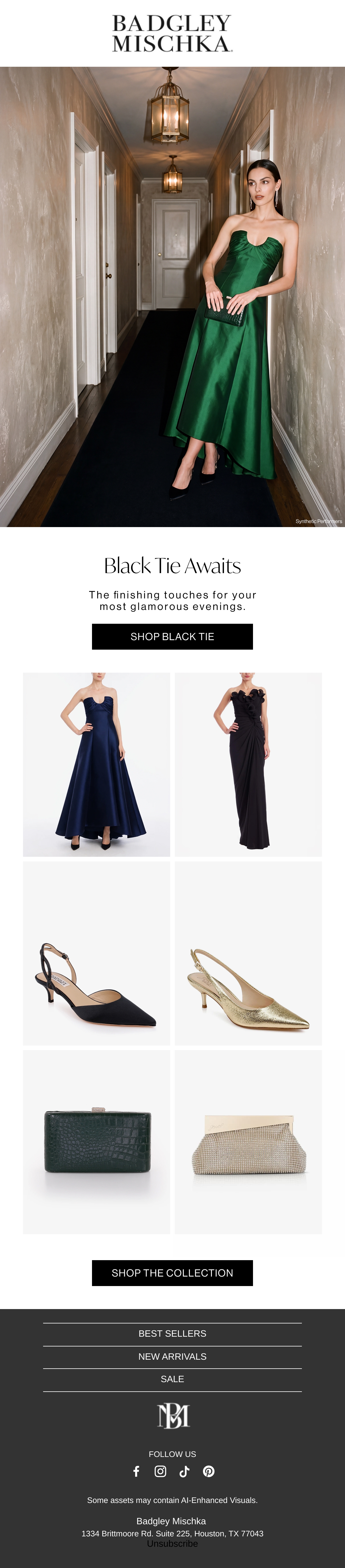Tap the SHOP BLACK TIE button

tap(172, 636)
